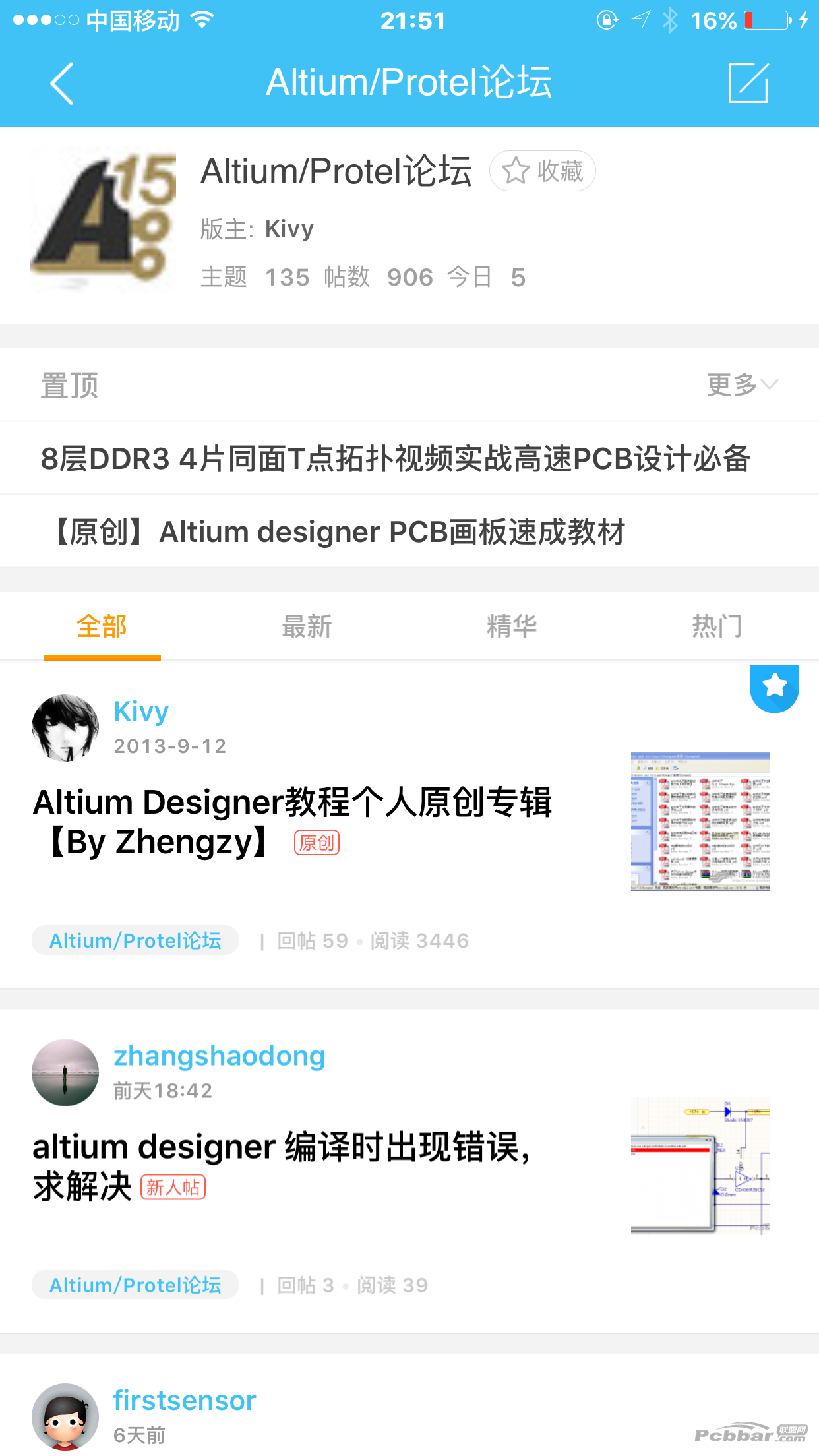Open firstsensor's user profile

[x=65, y=1416]
